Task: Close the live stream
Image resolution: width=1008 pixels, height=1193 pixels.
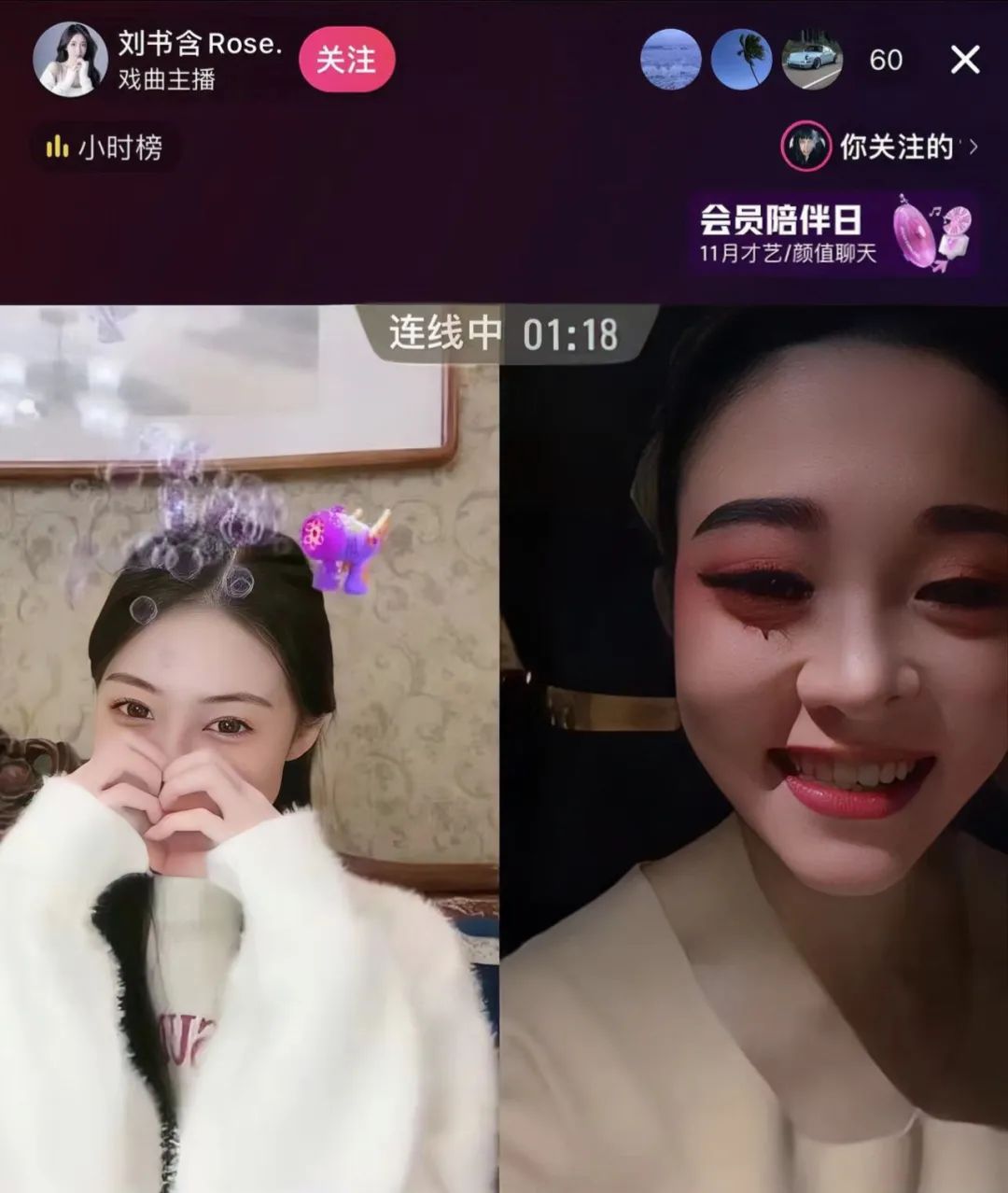Action: click(x=964, y=60)
